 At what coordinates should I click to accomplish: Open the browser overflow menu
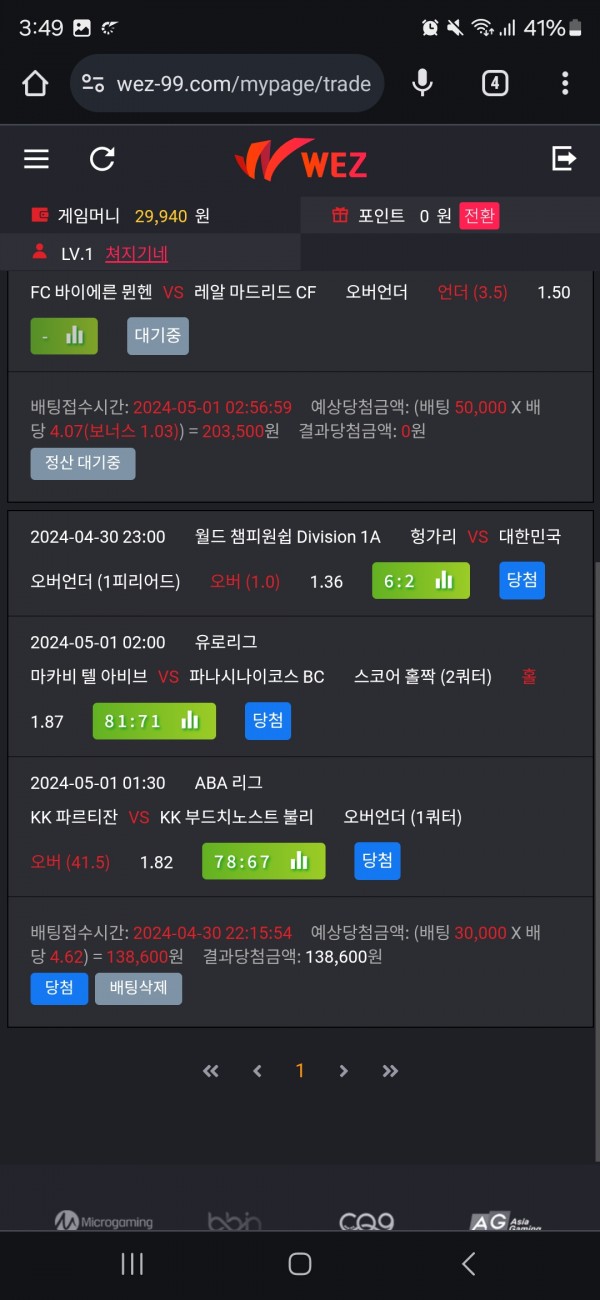pyautogui.click(x=565, y=83)
